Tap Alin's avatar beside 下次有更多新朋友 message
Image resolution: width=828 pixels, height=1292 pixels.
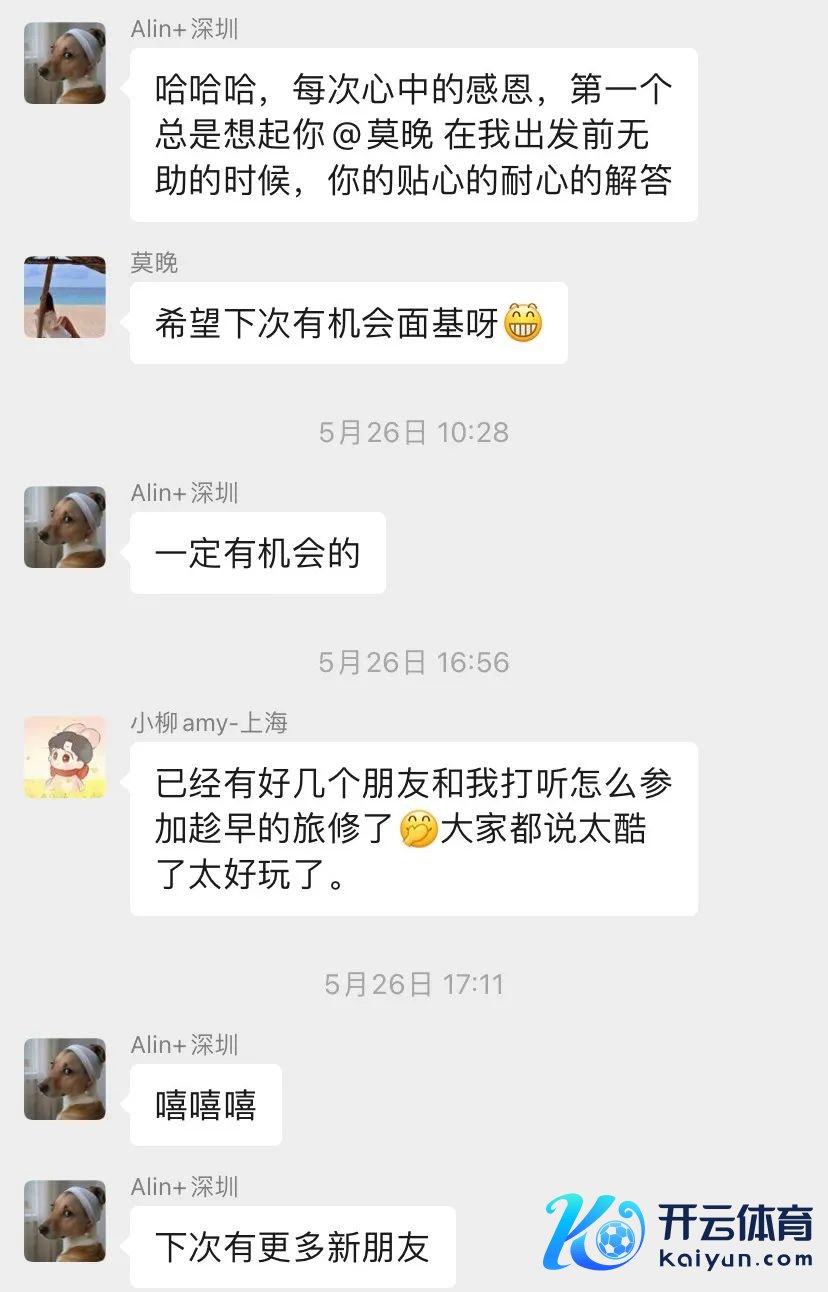click(x=65, y=1221)
